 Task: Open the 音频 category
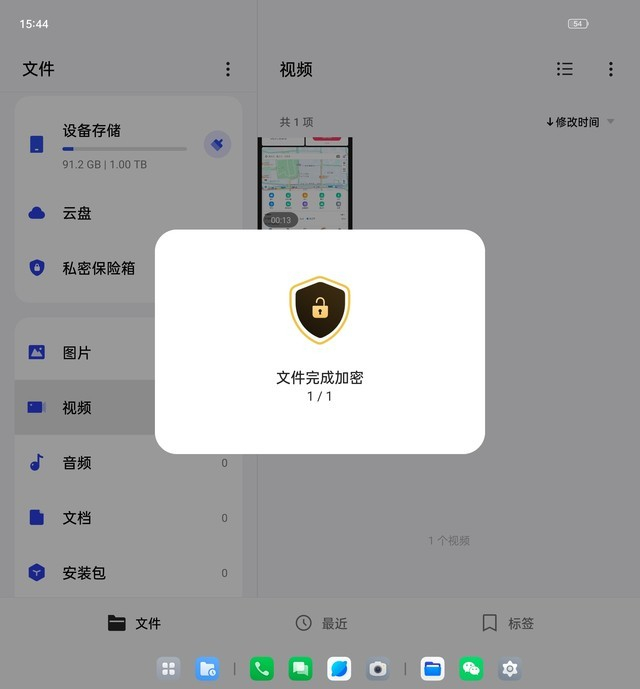click(x=77, y=463)
